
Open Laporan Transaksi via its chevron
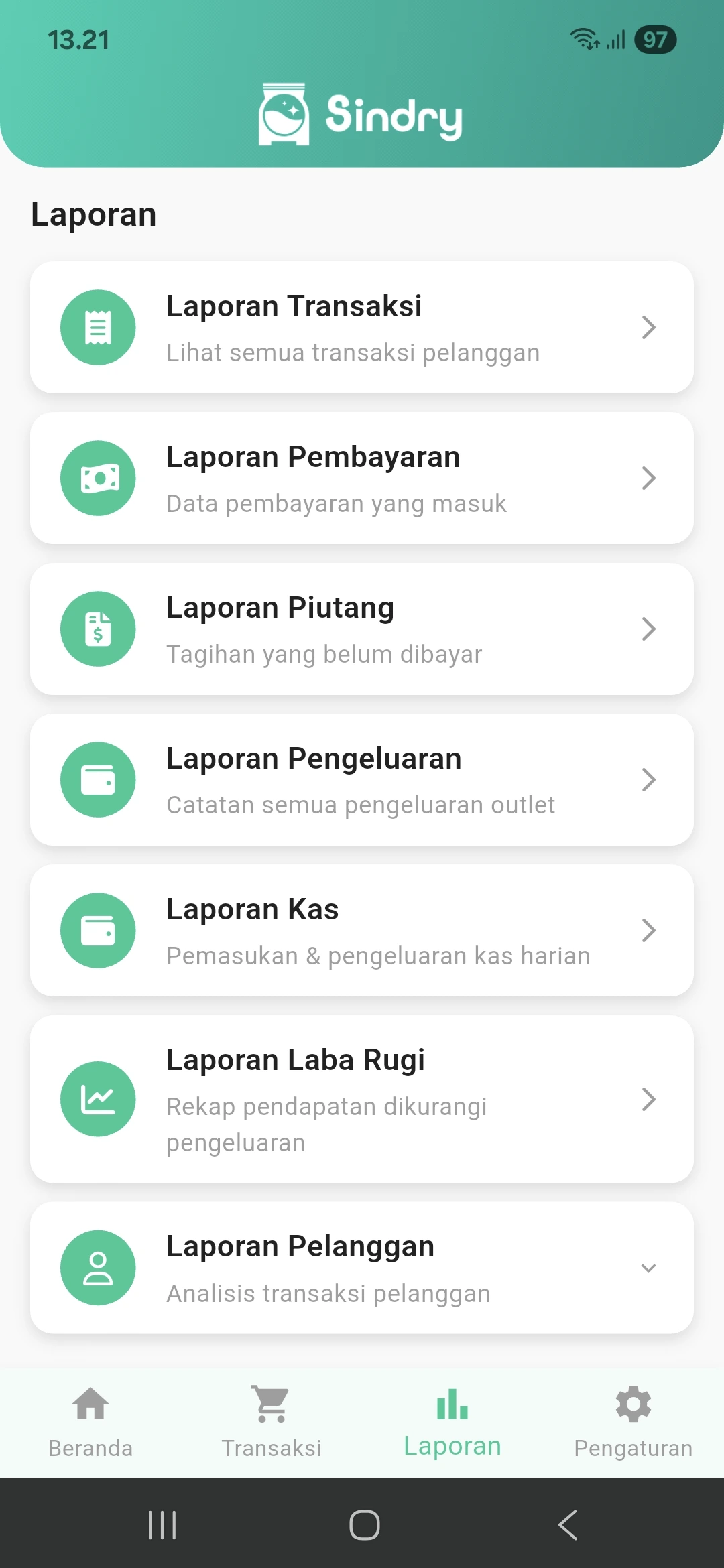click(648, 327)
